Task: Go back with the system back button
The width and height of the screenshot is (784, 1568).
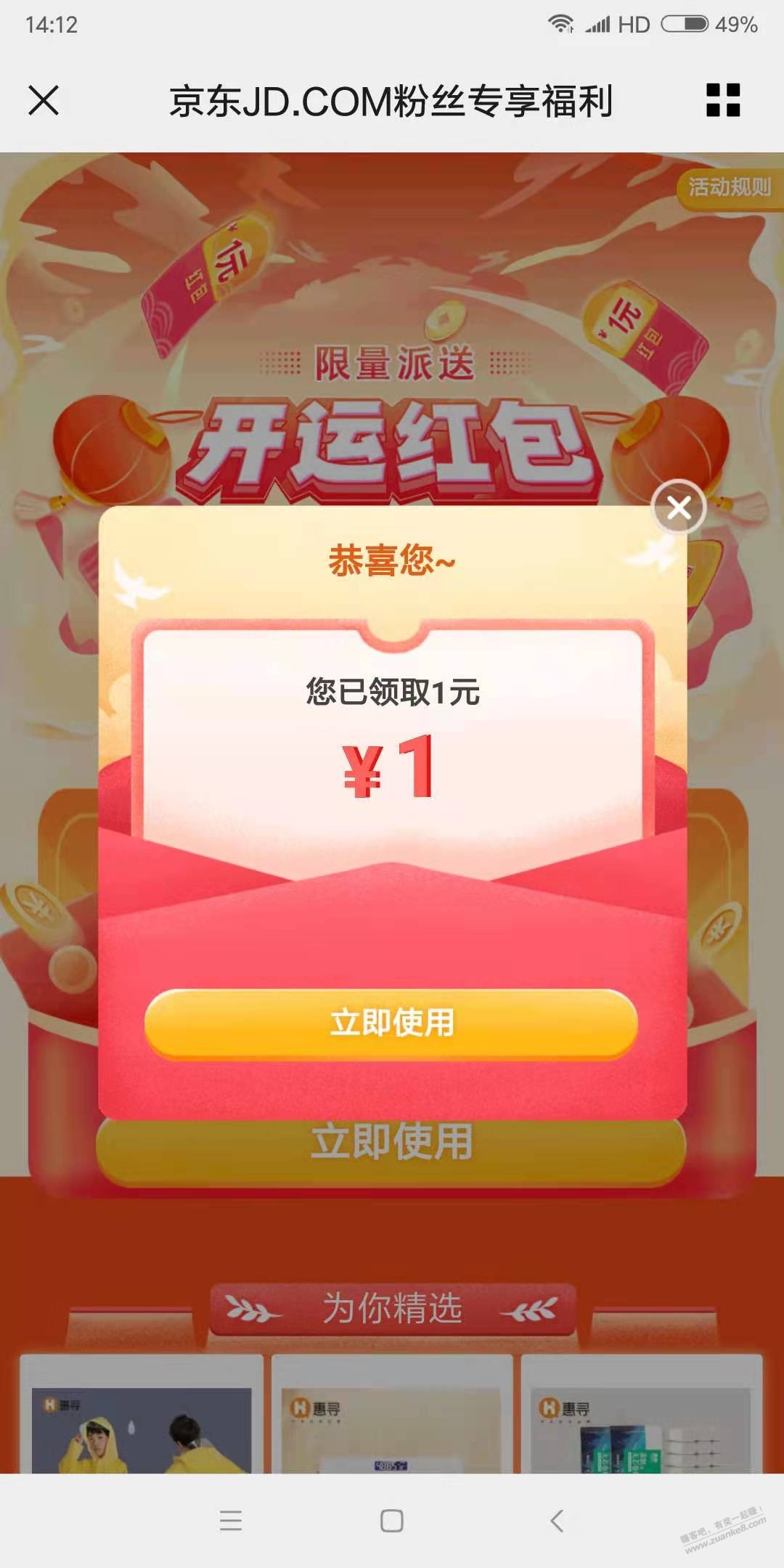Action: coord(557,1520)
